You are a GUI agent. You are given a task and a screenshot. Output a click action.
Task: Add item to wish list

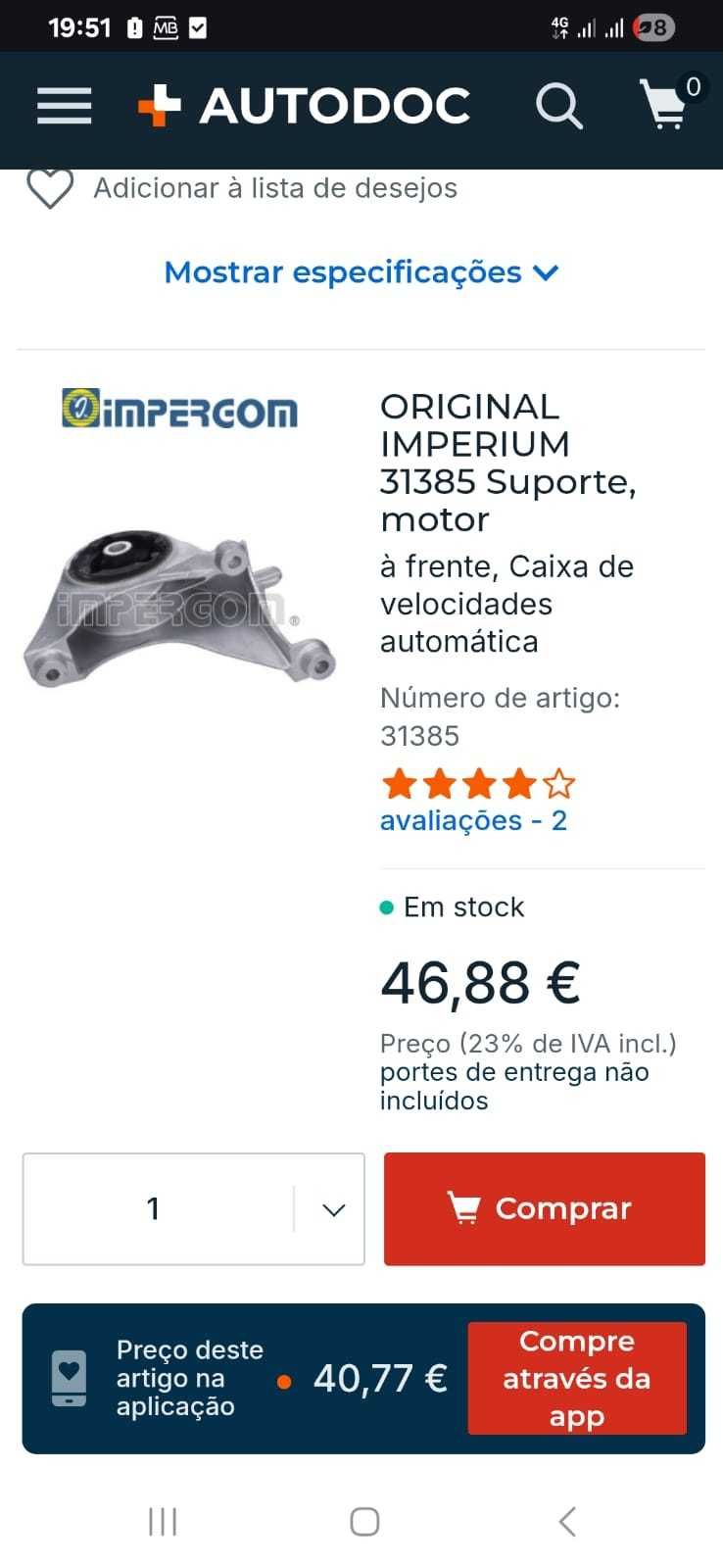pyautogui.click(x=50, y=188)
